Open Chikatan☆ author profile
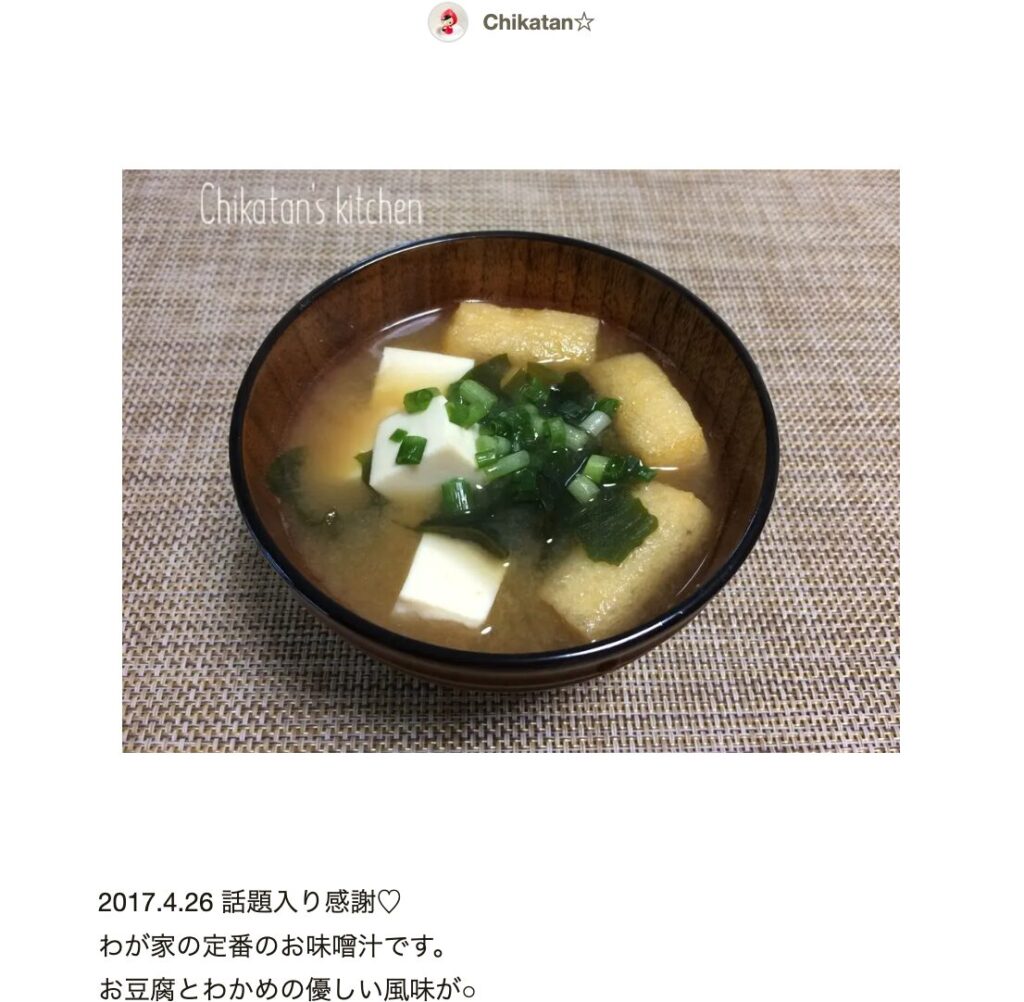 click(537, 22)
